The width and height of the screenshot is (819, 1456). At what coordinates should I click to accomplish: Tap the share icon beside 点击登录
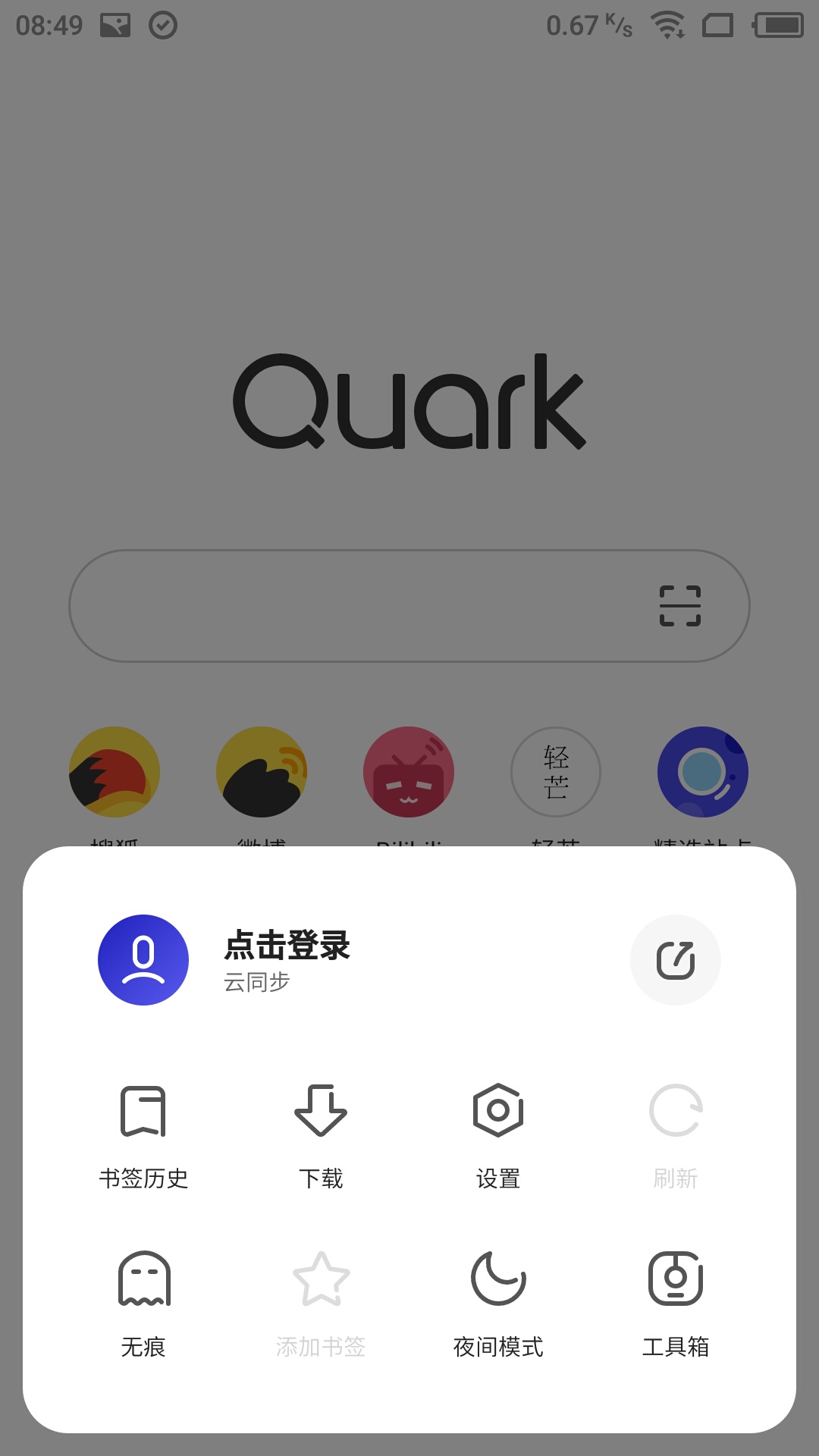click(676, 959)
